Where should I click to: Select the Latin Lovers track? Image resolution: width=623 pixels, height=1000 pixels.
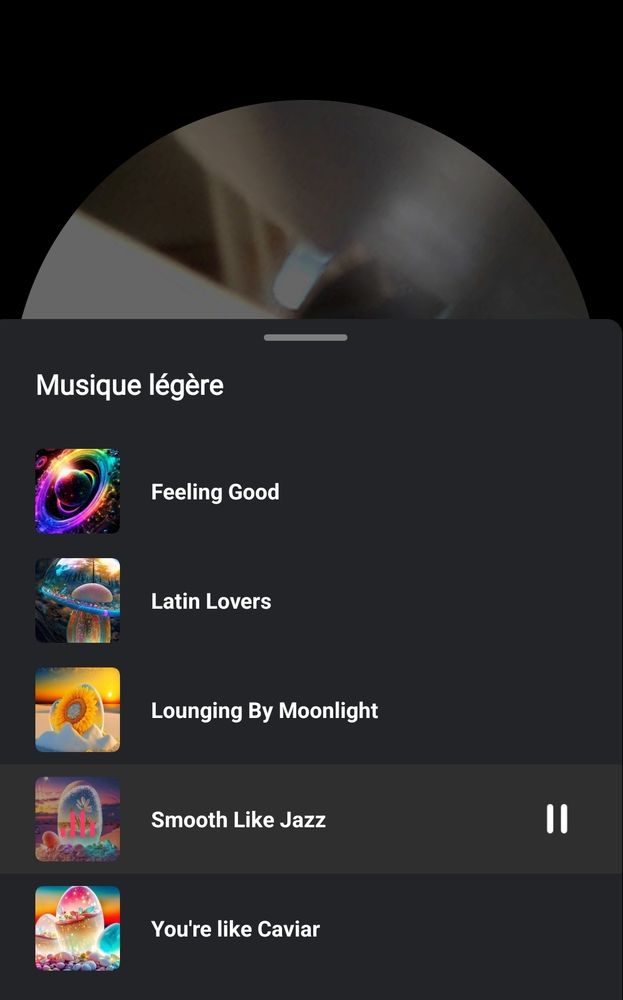click(211, 601)
